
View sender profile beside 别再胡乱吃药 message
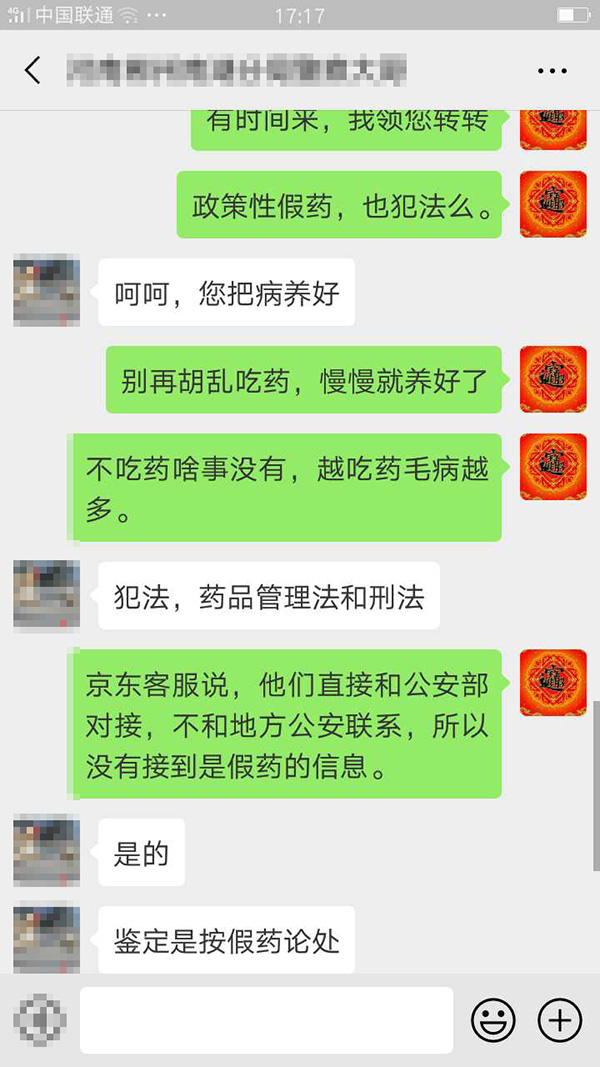tap(553, 379)
